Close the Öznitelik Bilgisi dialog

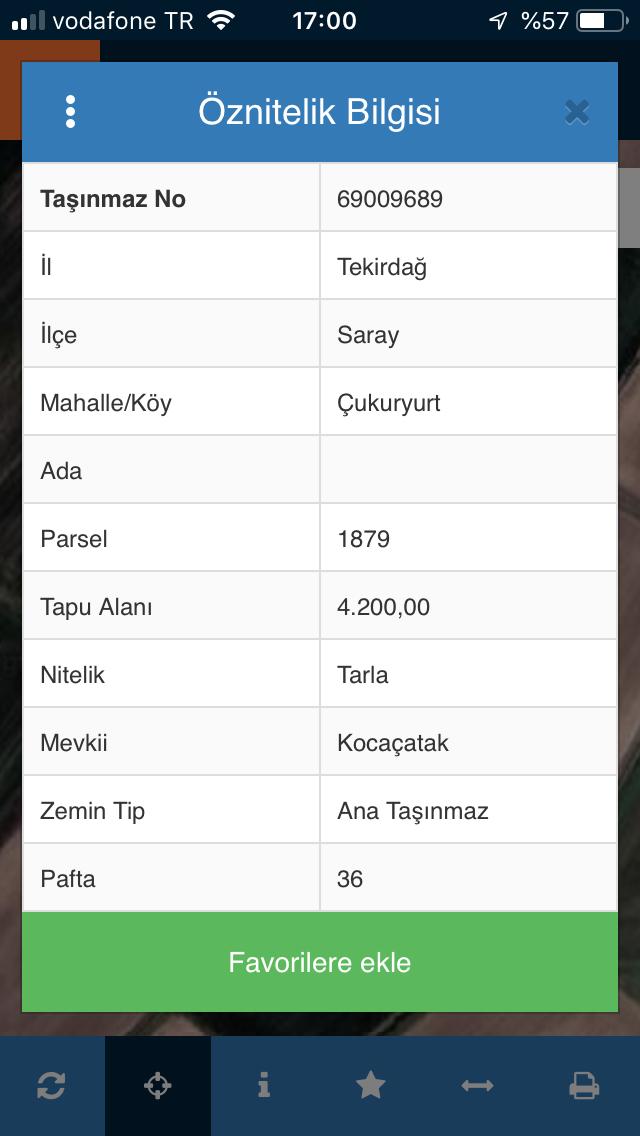[577, 112]
